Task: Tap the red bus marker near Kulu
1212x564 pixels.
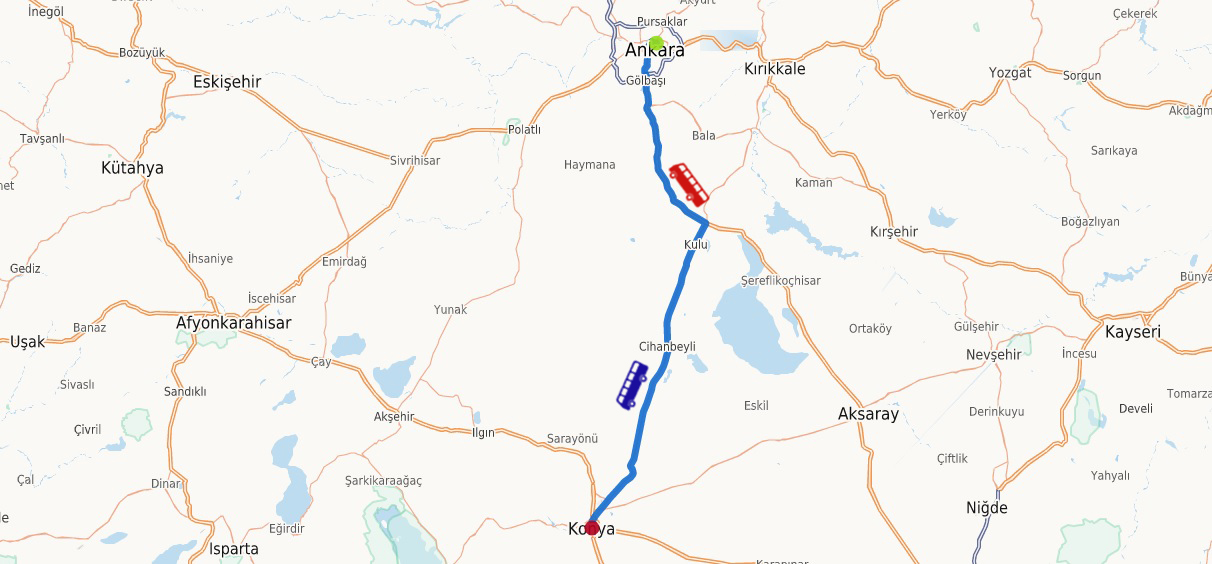Action: (689, 184)
